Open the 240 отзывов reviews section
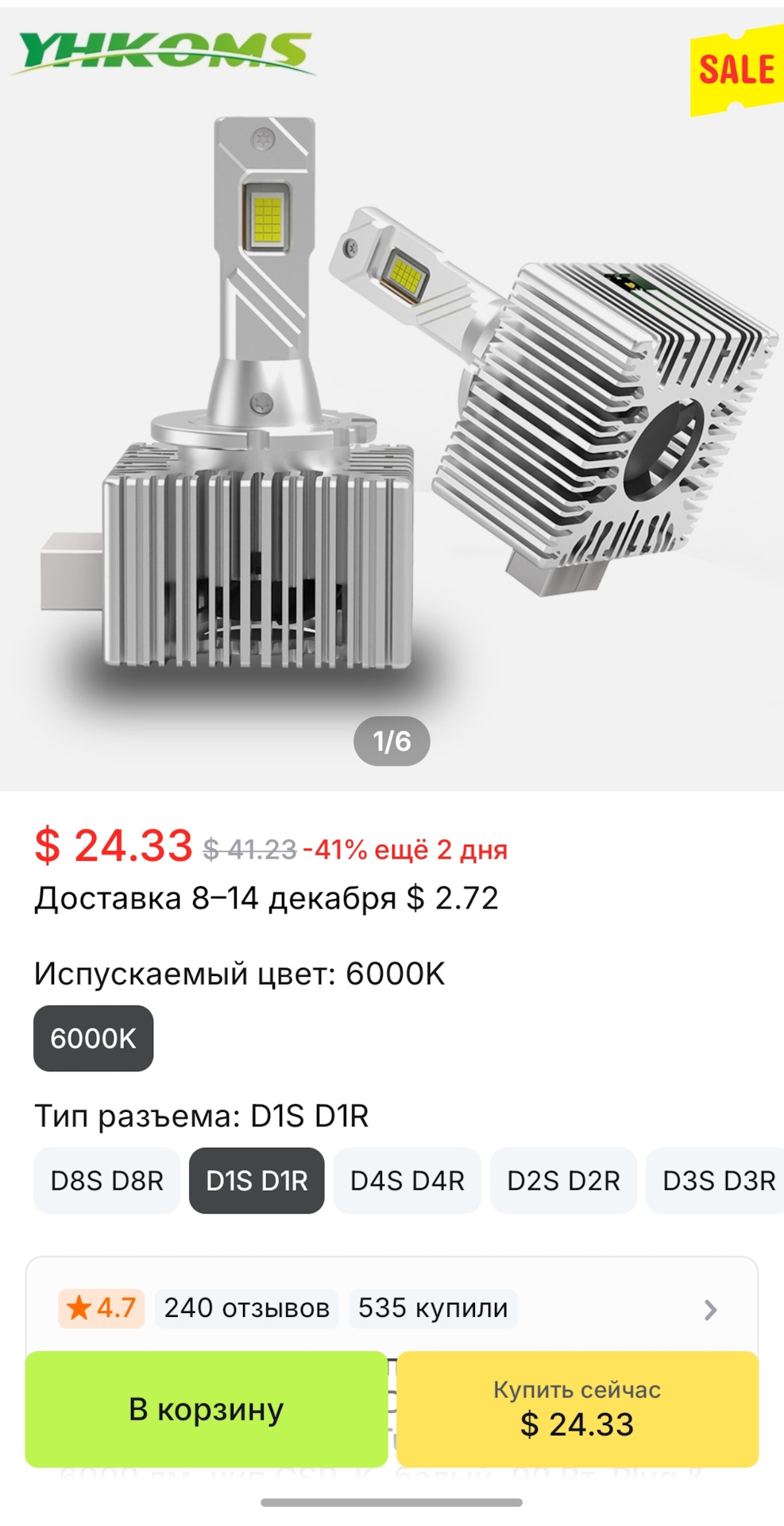784x1526 pixels. pyautogui.click(x=246, y=1308)
